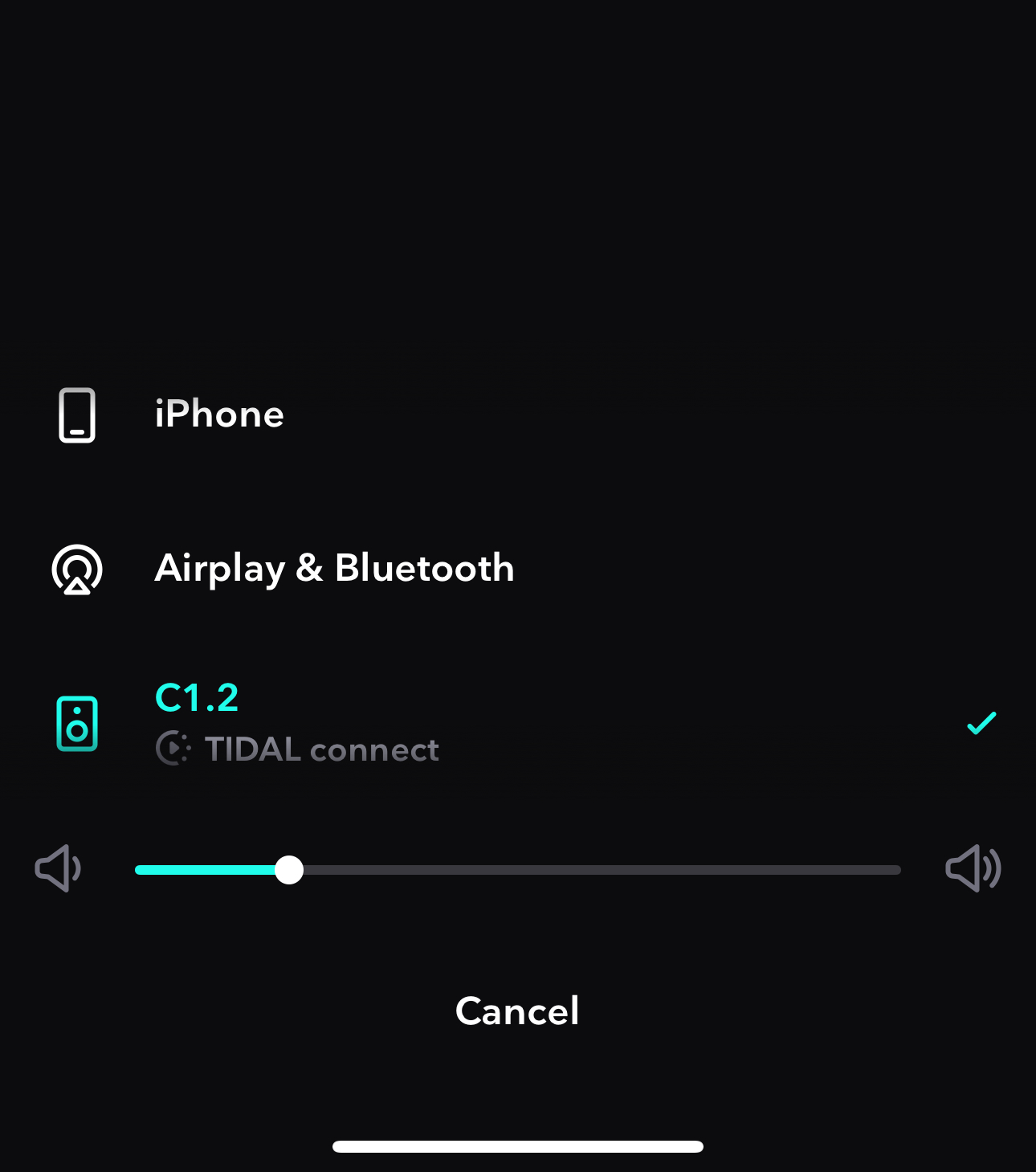Cancel the device selection sheet
This screenshot has height=1172, width=1036.
(517, 1011)
